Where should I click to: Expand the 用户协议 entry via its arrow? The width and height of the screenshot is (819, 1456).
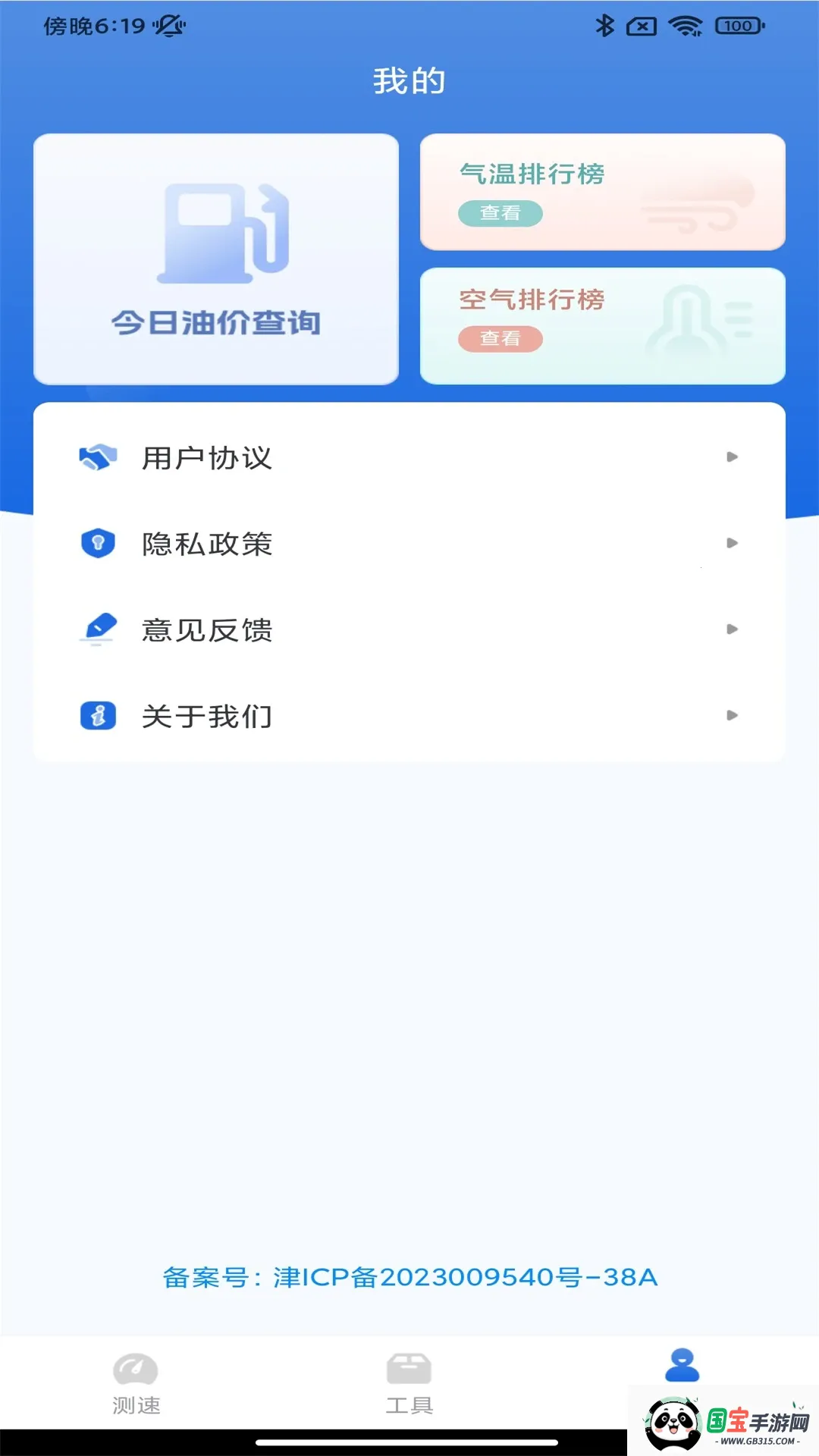tap(730, 457)
